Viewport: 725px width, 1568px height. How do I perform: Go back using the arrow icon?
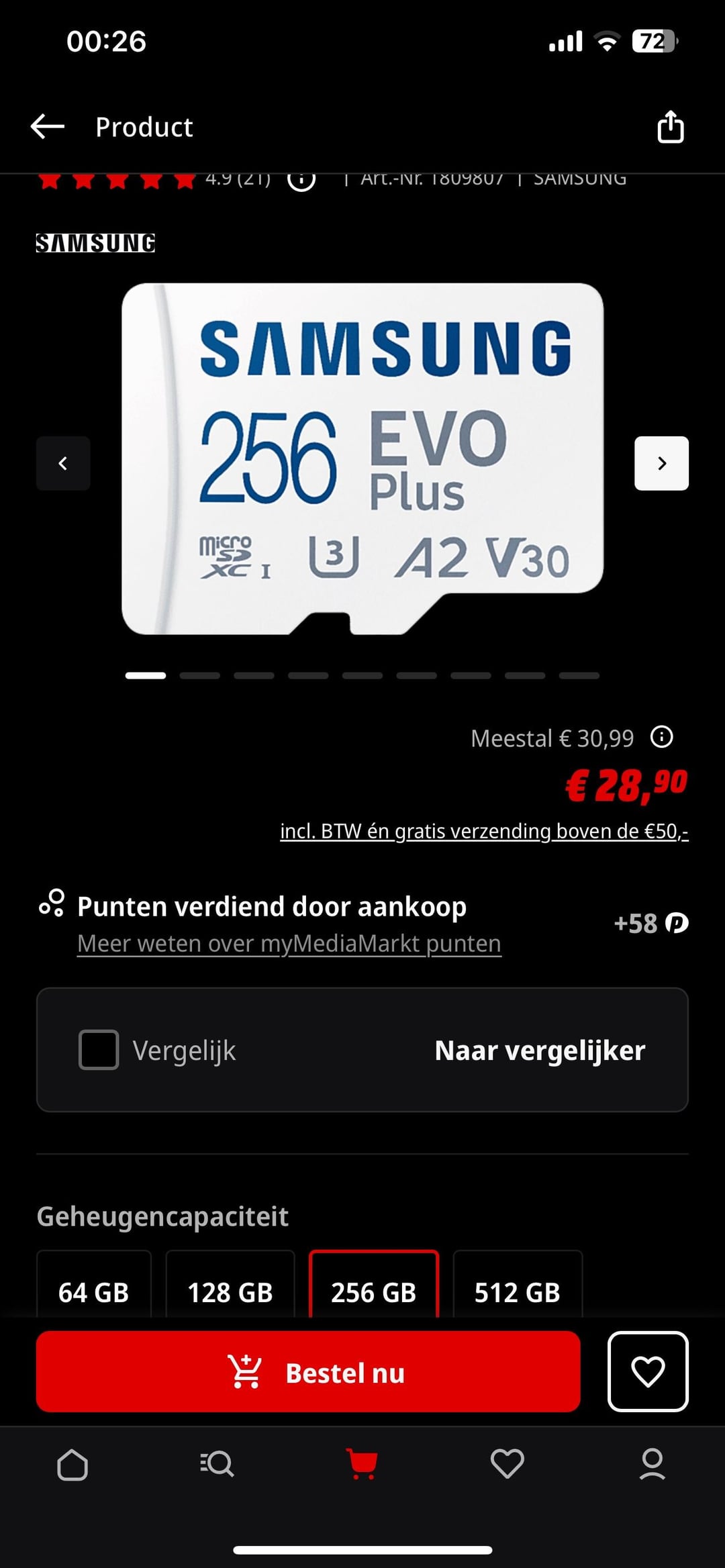coord(48,126)
